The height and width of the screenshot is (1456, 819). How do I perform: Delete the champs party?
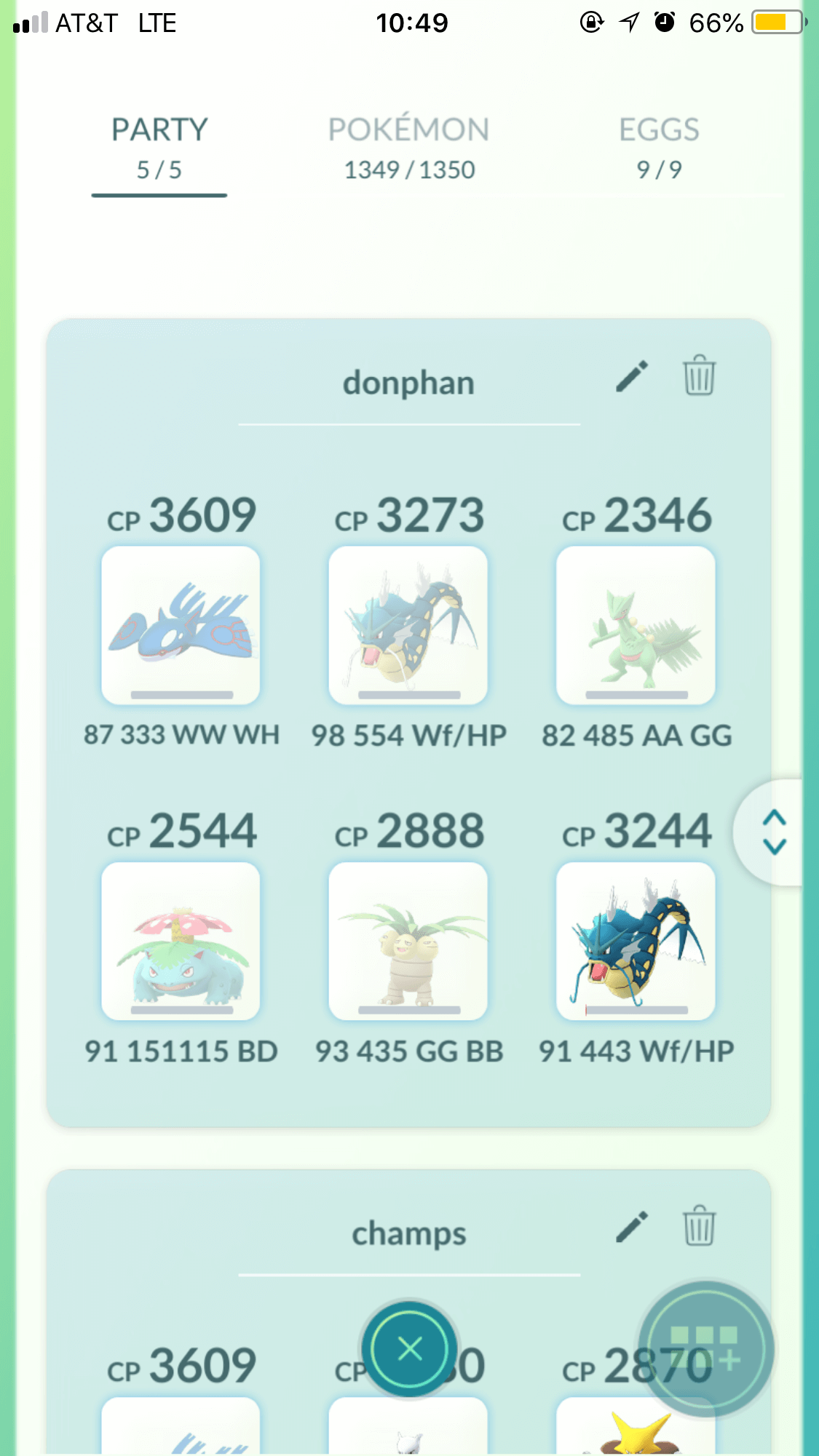coord(699,1226)
